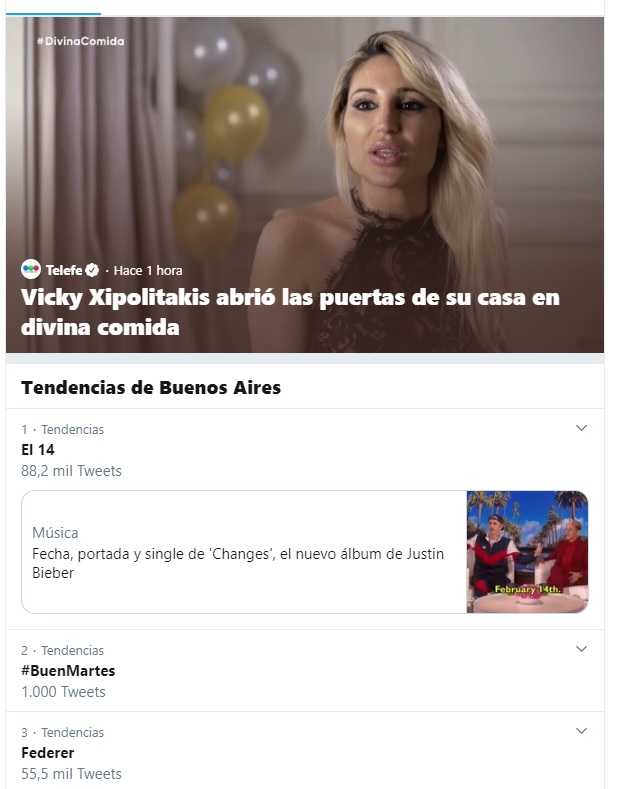Expand options chevron for #BuenMartes
The image size is (621, 789).
(582, 649)
